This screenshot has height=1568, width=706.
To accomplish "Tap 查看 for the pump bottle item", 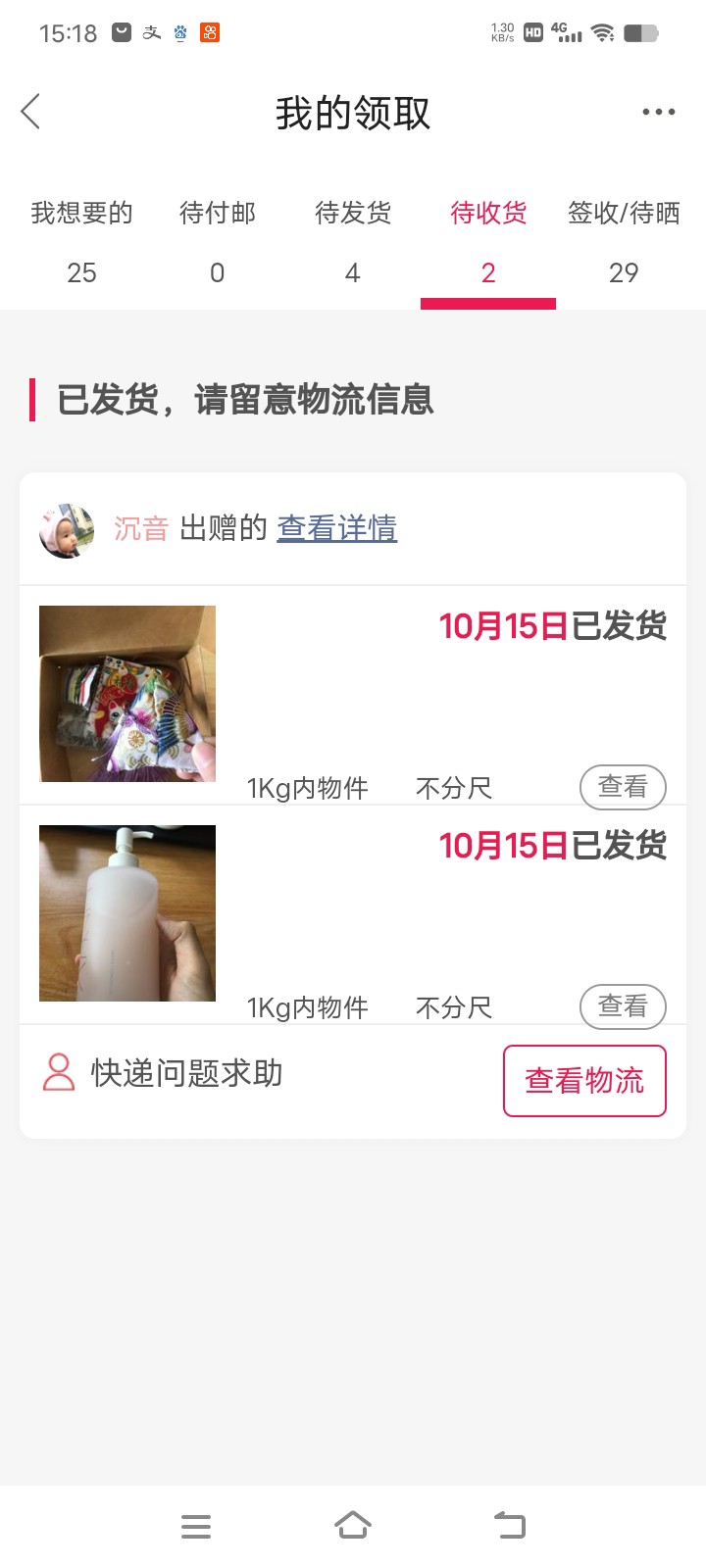I will [x=623, y=1006].
